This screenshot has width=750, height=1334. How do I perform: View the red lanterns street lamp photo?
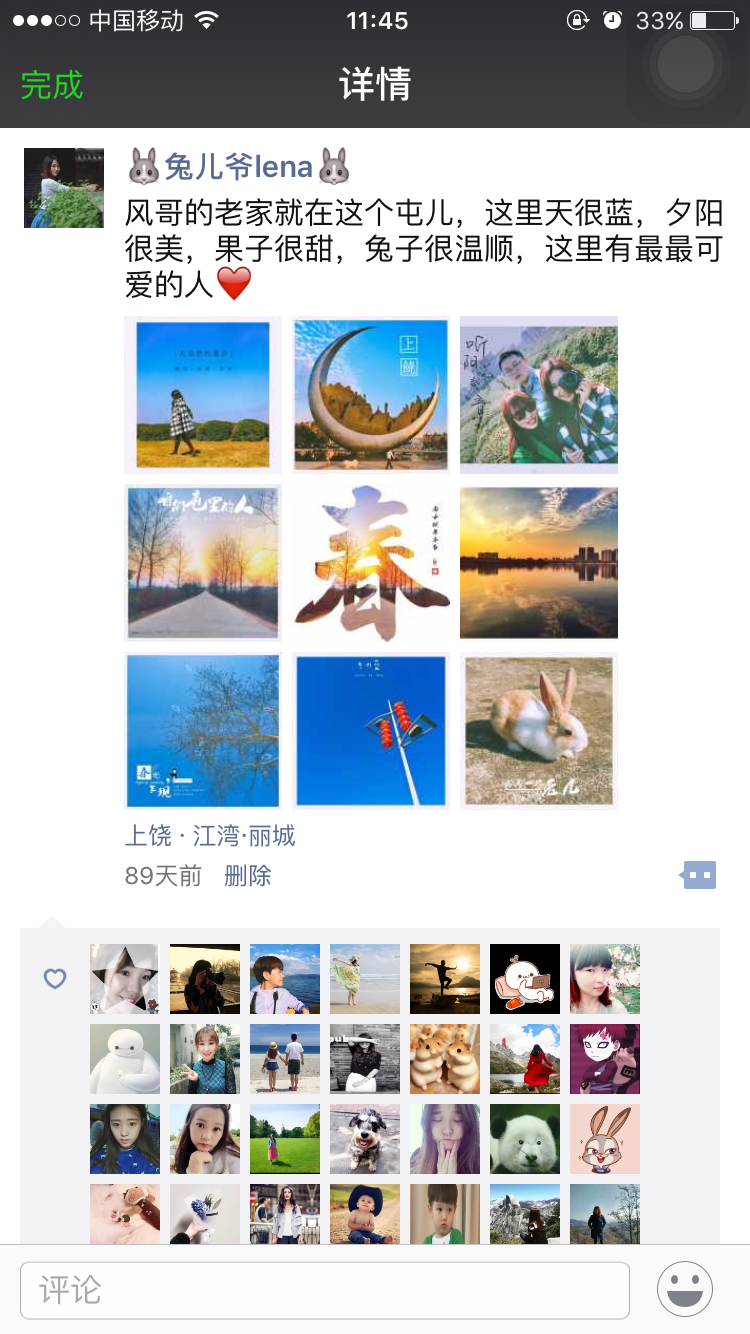[371, 730]
